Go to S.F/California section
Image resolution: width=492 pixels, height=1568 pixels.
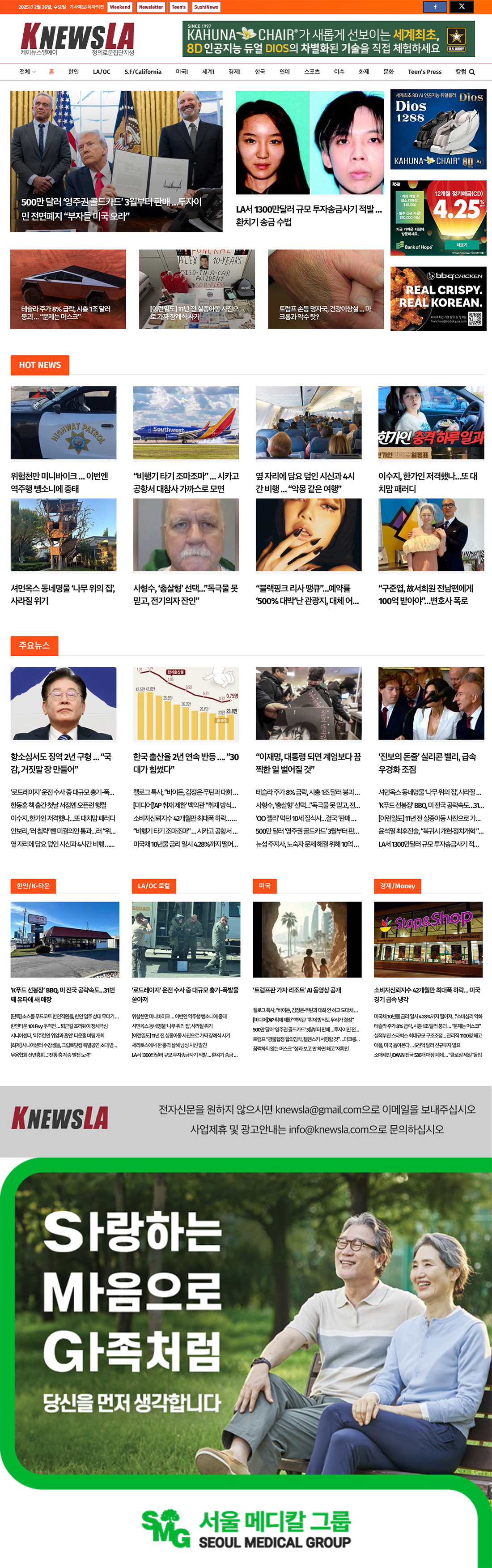[x=143, y=72]
